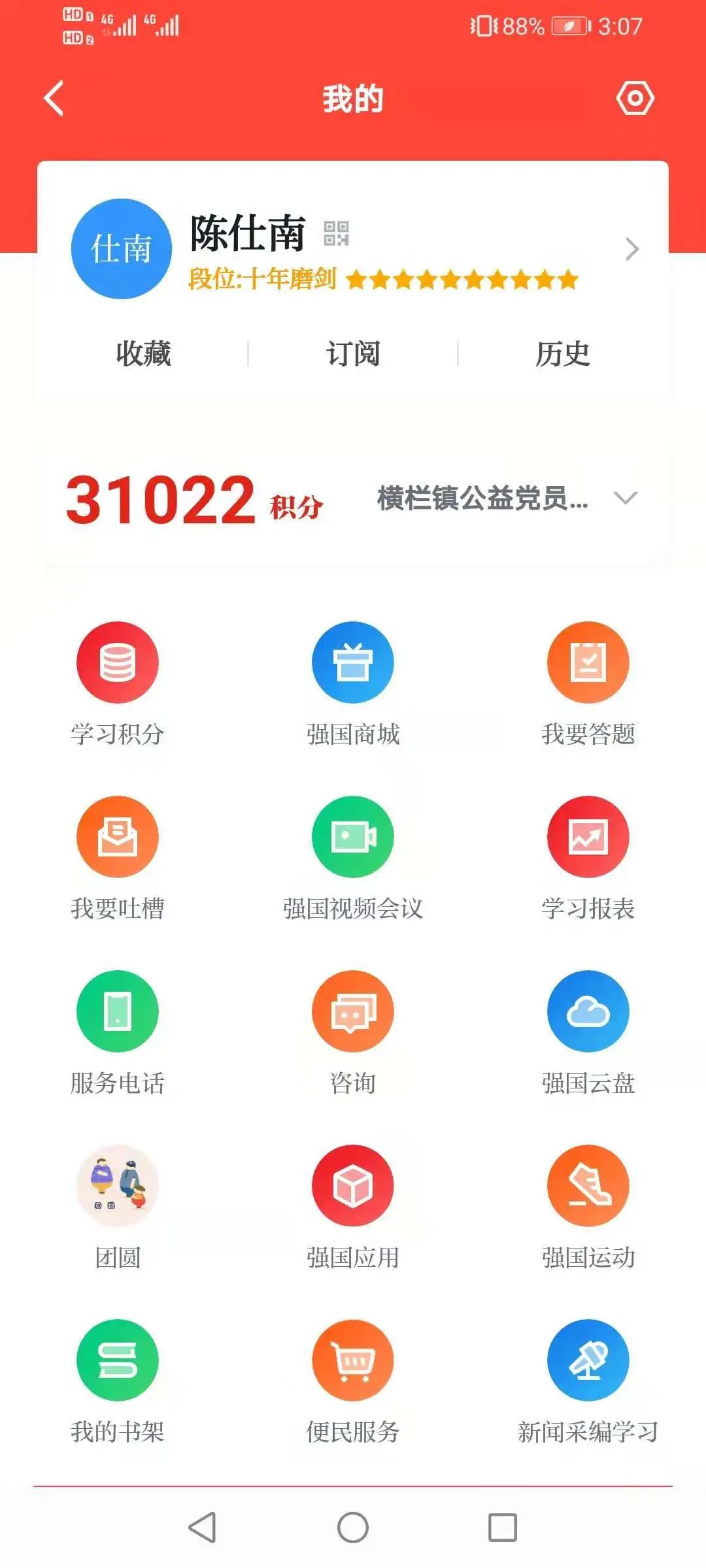Open 强国商城
The height and width of the screenshot is (1568, 706).
click(353, 683)
